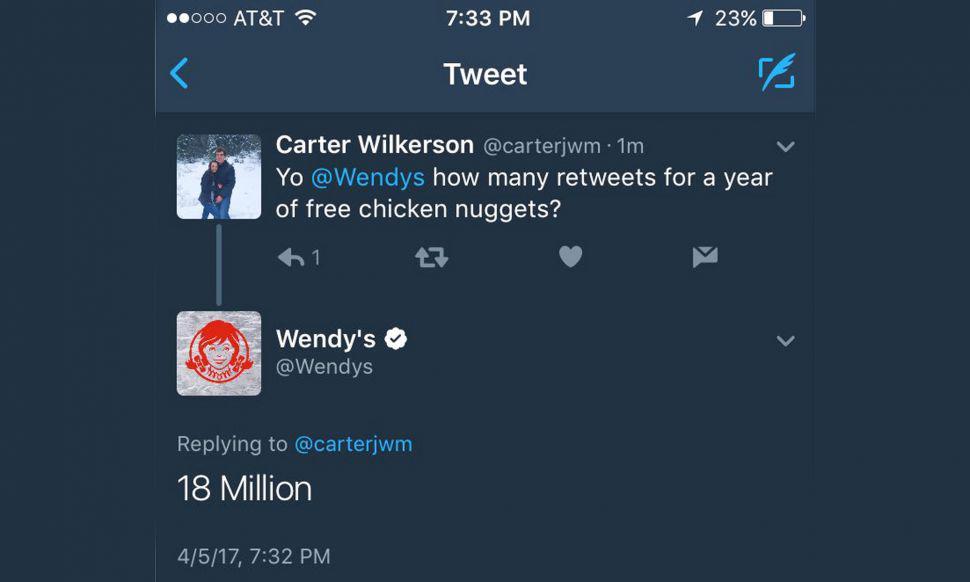The width and height of the screenshot is (970, 582).
Task: Expand options chevron on Wendy's reply
Action: pos(786,341)
